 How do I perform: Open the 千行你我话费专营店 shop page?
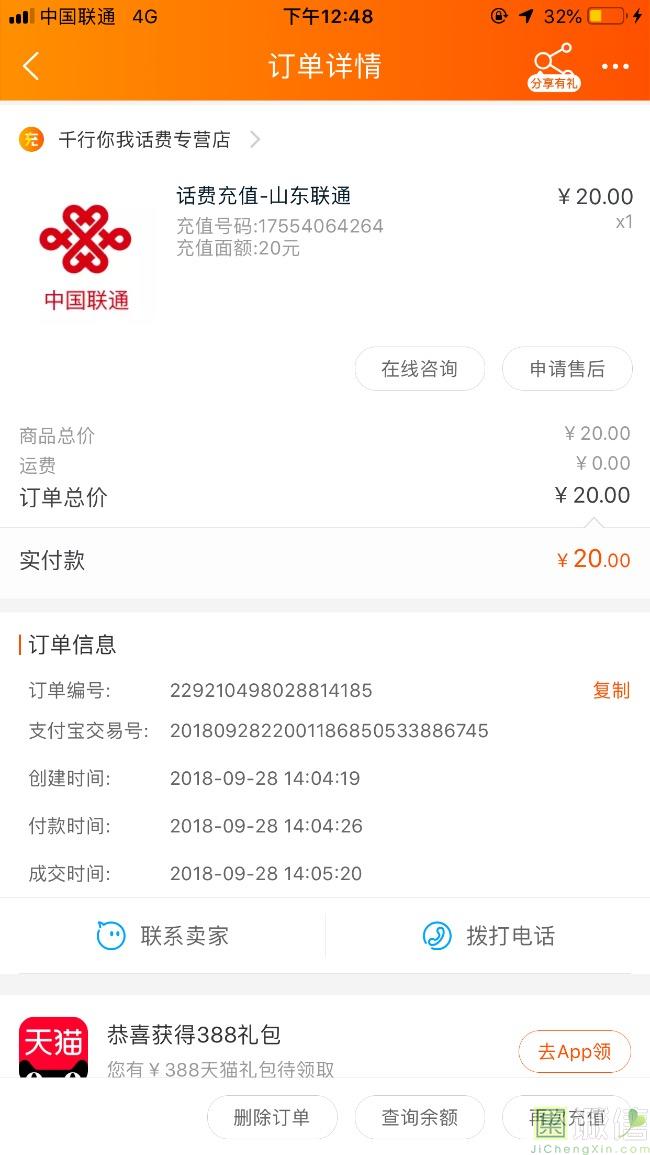[x=144, y=140]
